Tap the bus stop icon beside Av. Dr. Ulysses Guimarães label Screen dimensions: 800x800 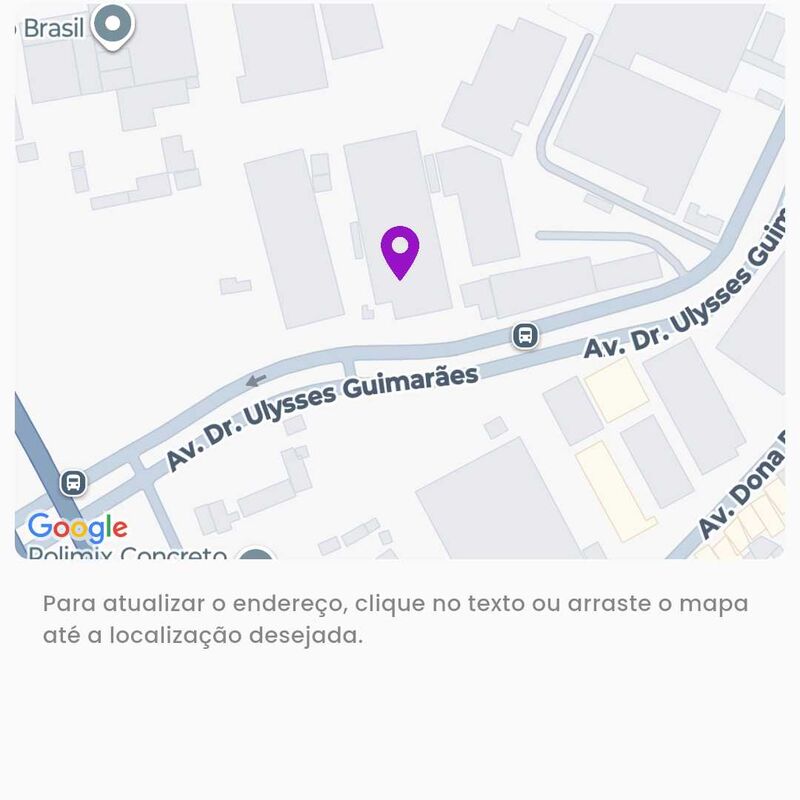click(525, 336)
